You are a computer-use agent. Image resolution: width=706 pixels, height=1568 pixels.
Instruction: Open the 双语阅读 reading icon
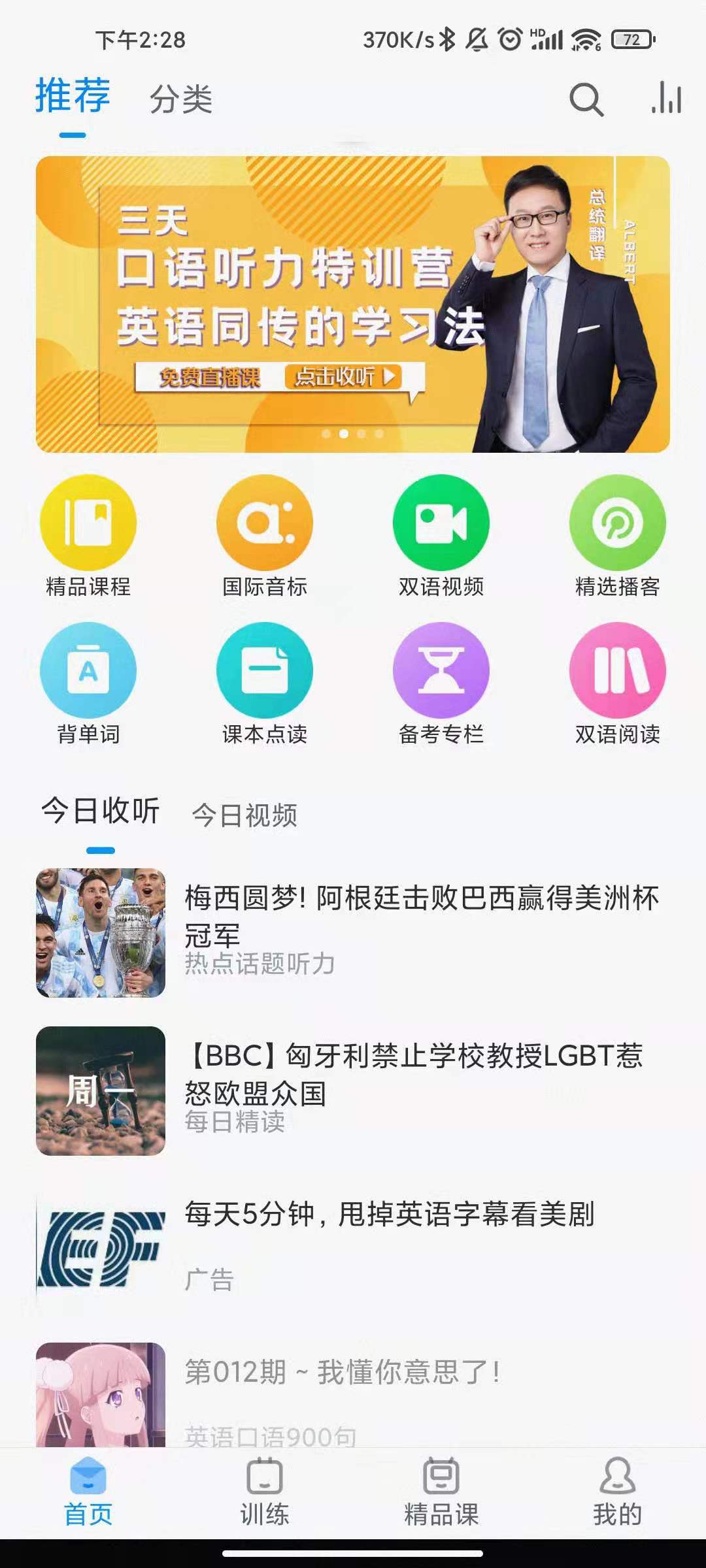pos(618,670)
